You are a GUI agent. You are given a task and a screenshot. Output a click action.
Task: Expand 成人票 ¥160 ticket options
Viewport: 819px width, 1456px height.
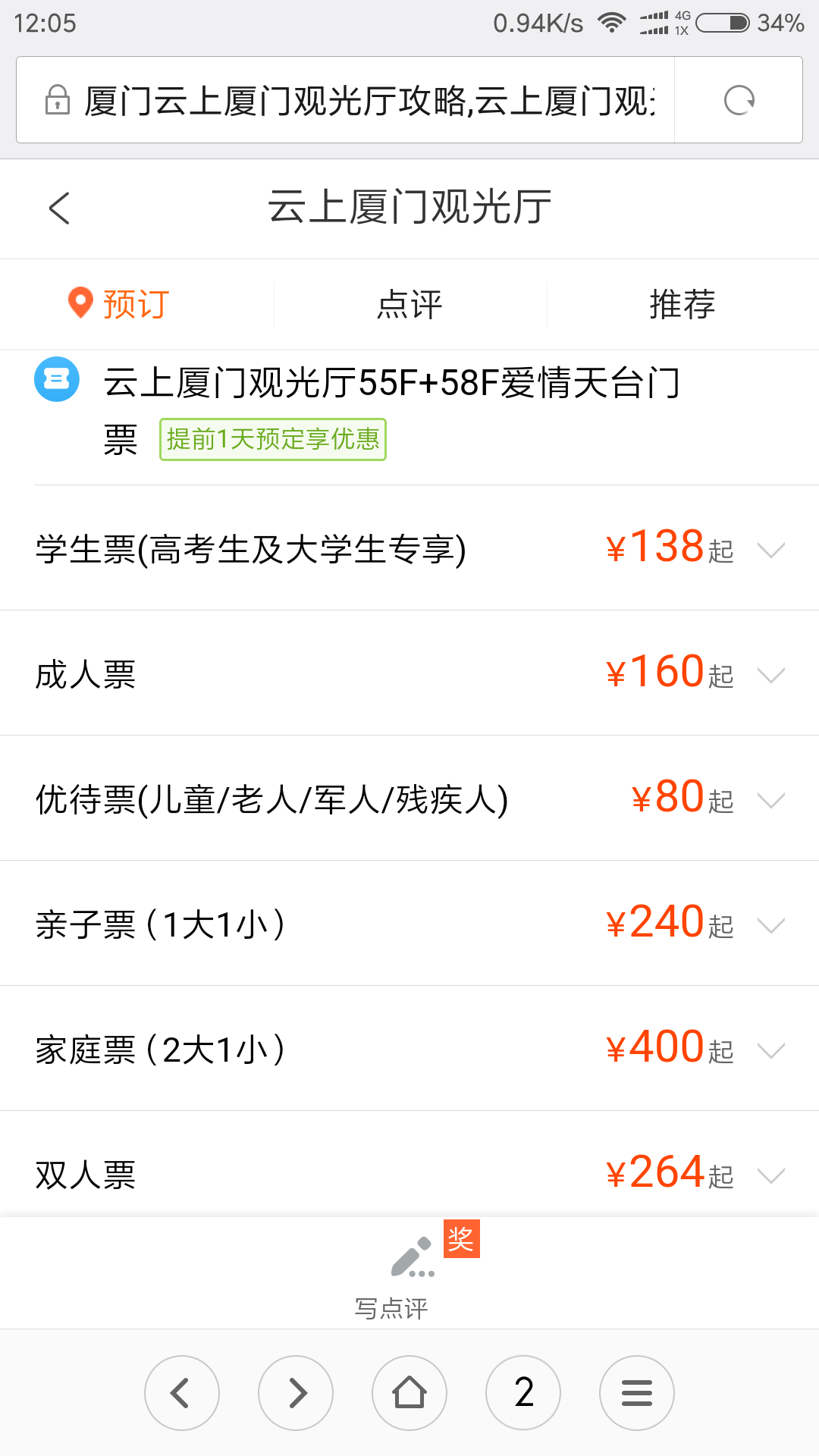tap(770, 674)
